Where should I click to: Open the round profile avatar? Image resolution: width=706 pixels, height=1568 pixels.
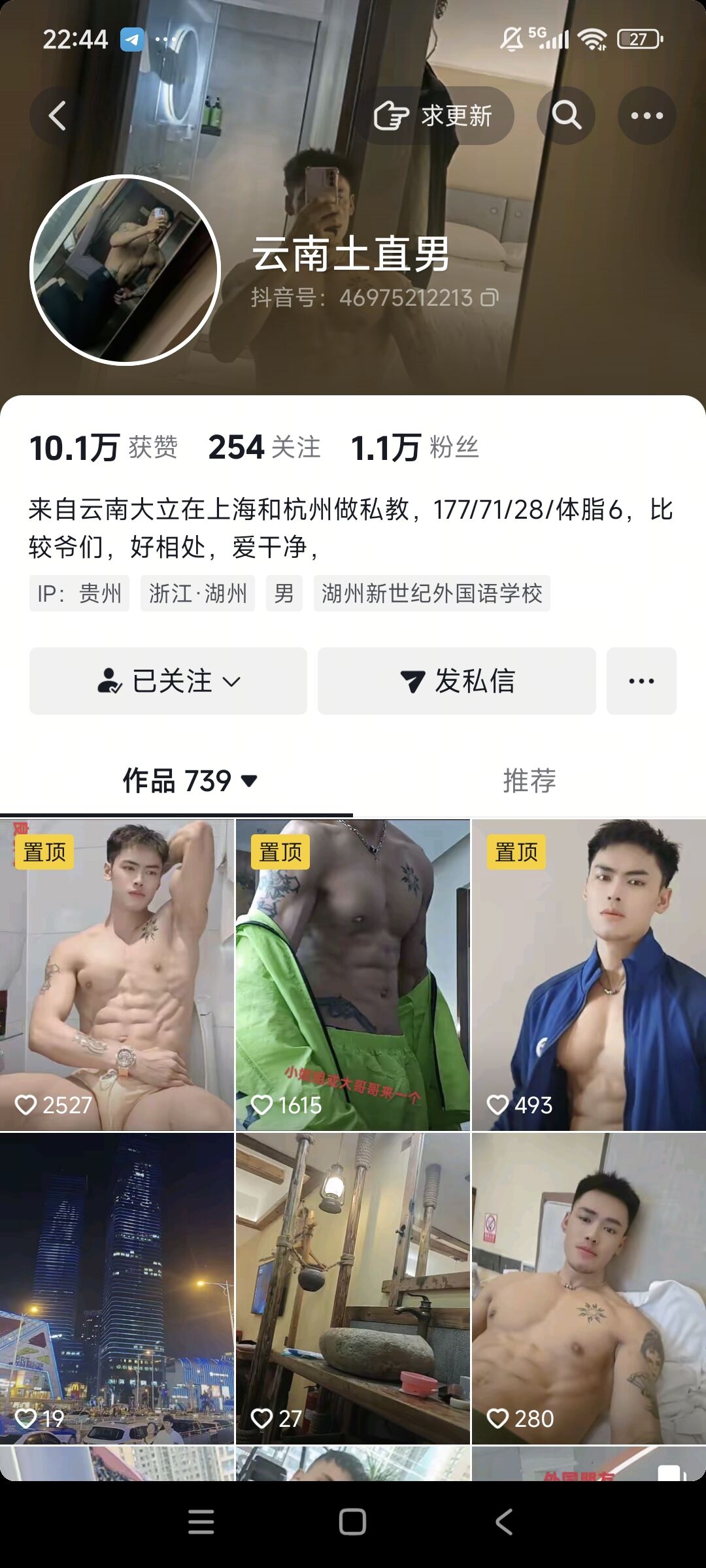125,270
